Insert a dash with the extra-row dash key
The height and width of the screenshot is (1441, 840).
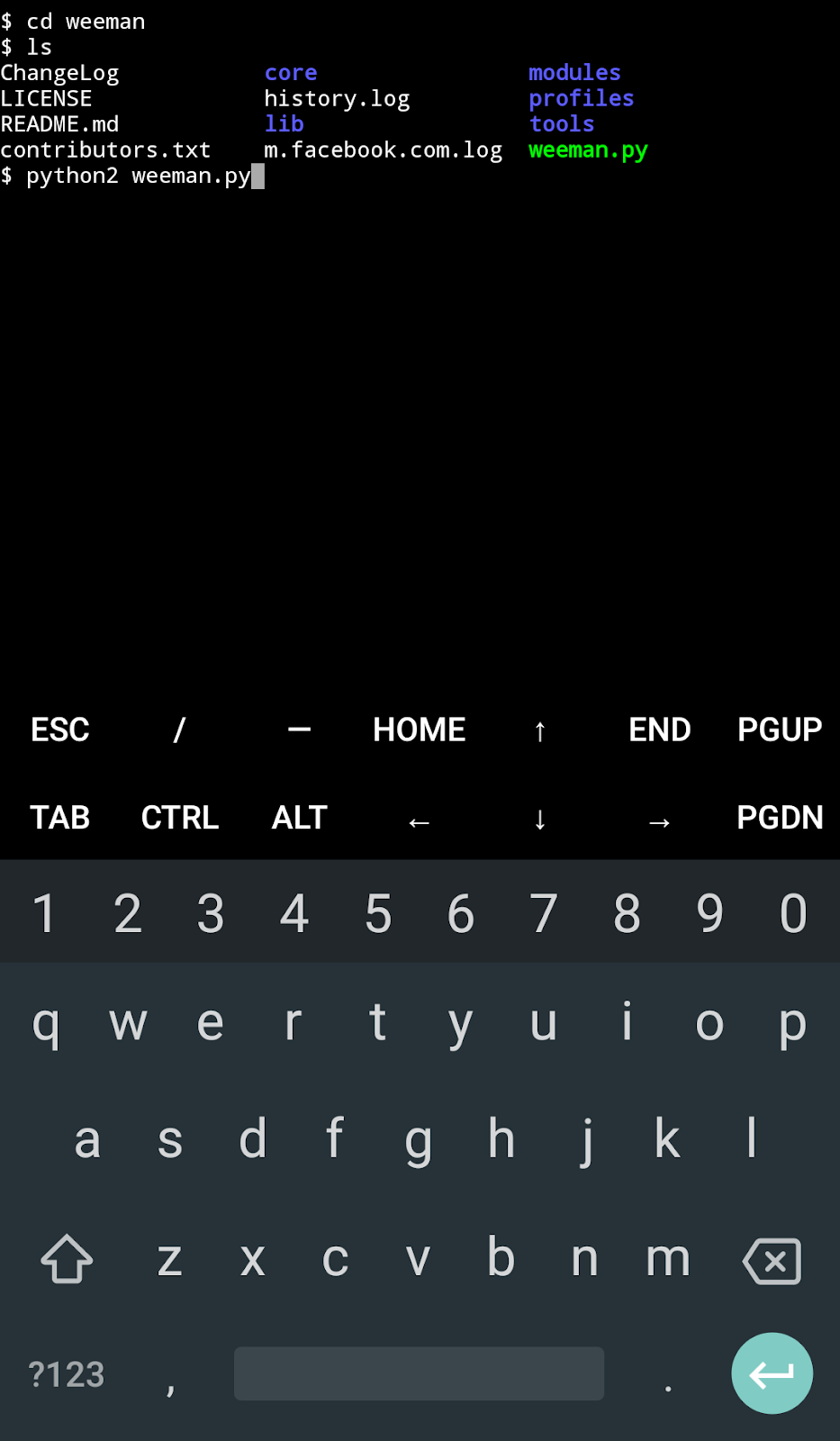click(300, 730)
